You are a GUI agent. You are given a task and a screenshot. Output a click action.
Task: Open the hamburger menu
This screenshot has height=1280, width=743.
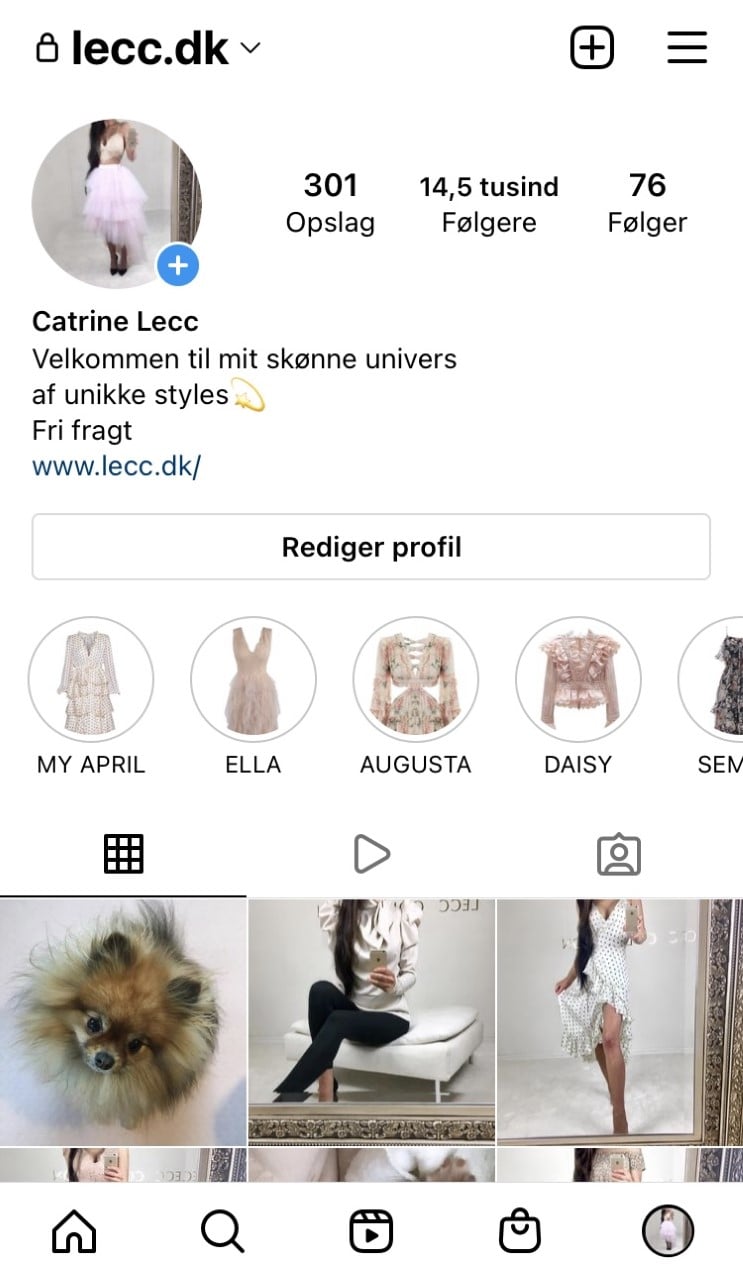(687, 48)
